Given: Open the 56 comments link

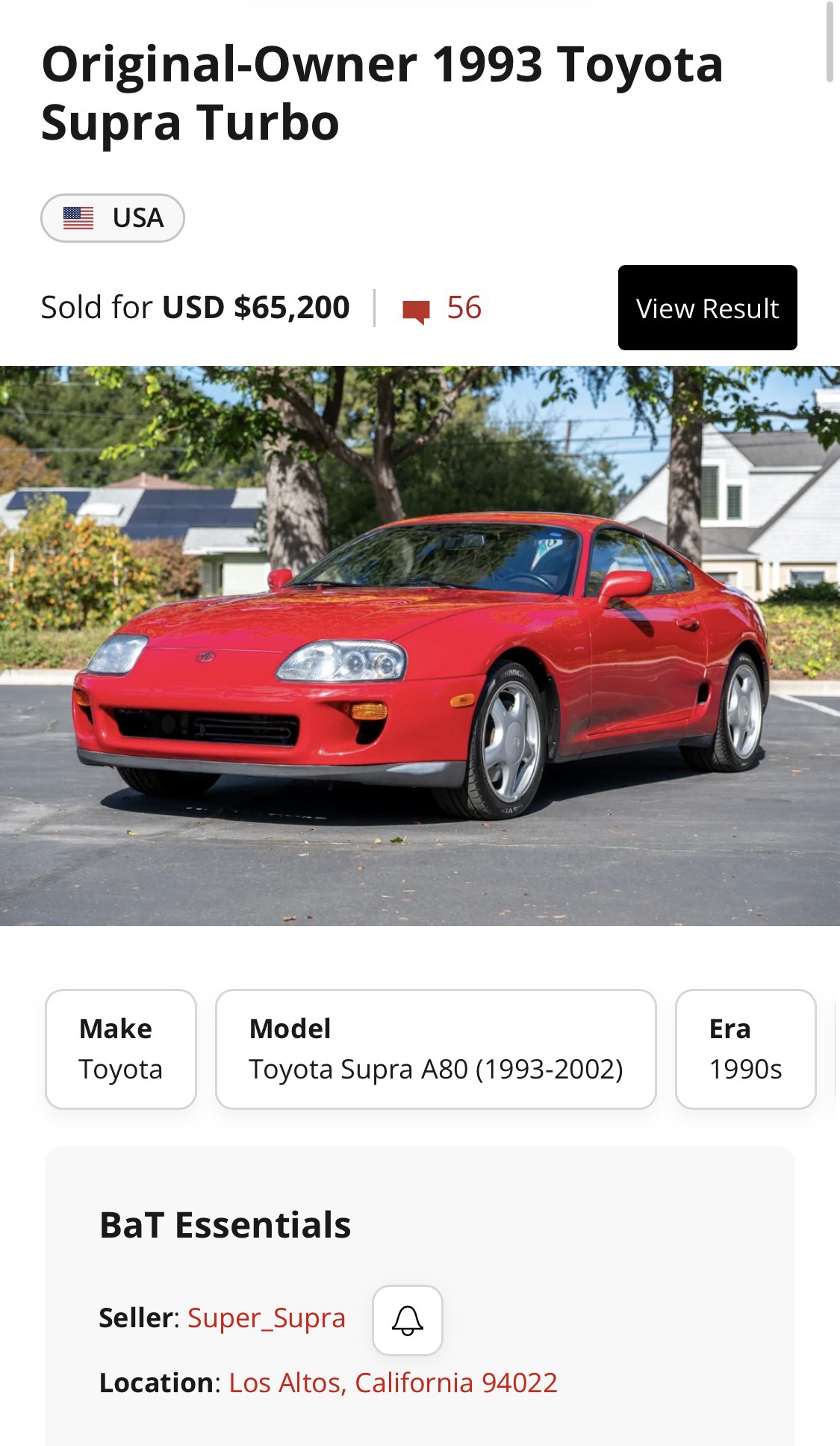Looking at the screenshot, I should point(443,308).
